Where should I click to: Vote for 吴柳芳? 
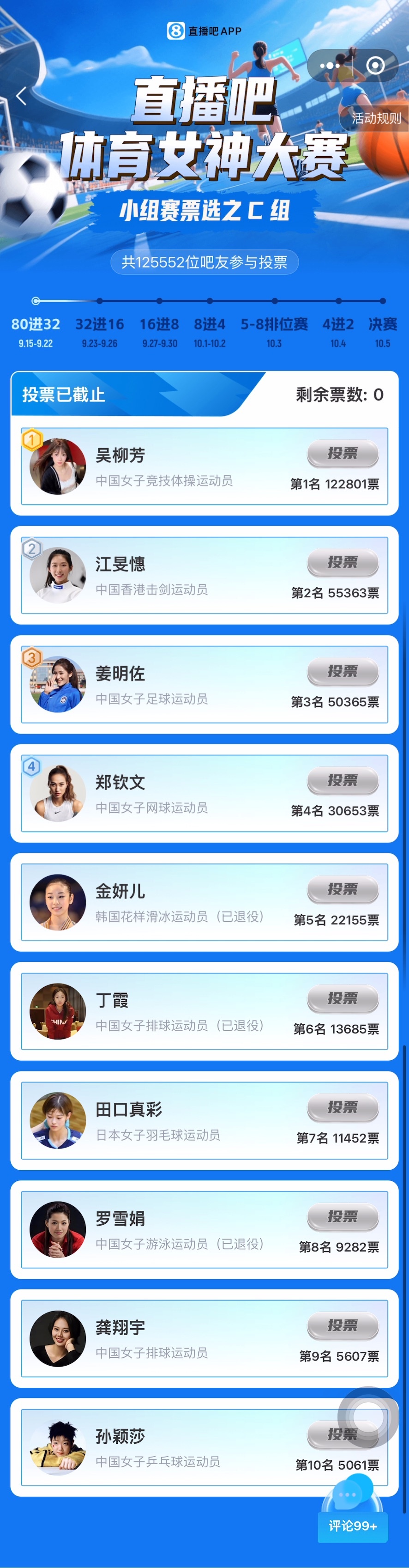[x=343, y=454]
